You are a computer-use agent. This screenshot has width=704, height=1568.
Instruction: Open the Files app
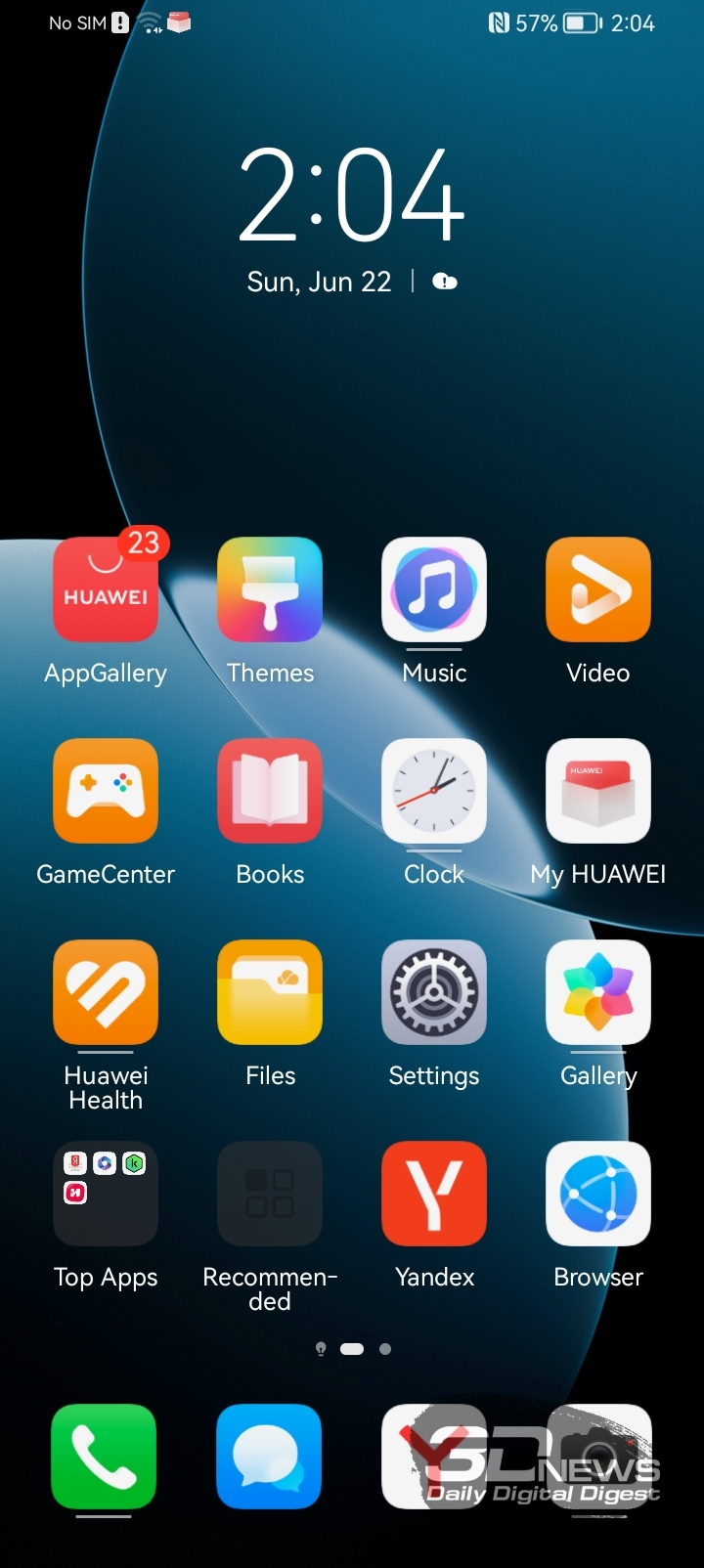[x=270, y=992]
